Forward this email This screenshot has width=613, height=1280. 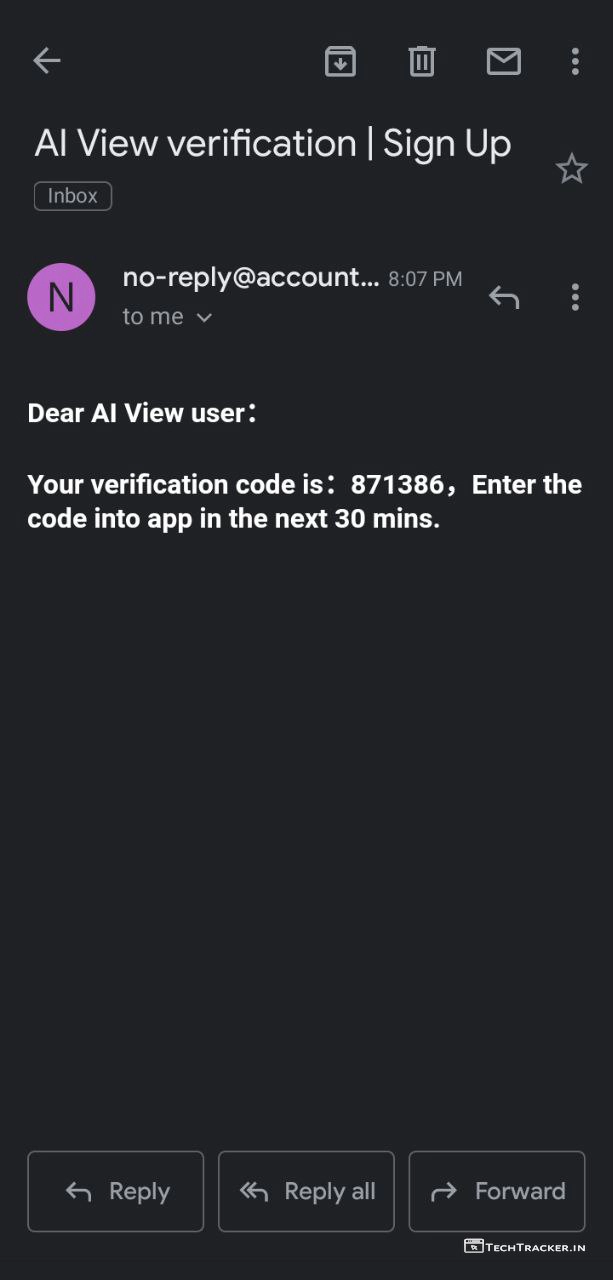pyautogui.click(x=497, y=1191)
